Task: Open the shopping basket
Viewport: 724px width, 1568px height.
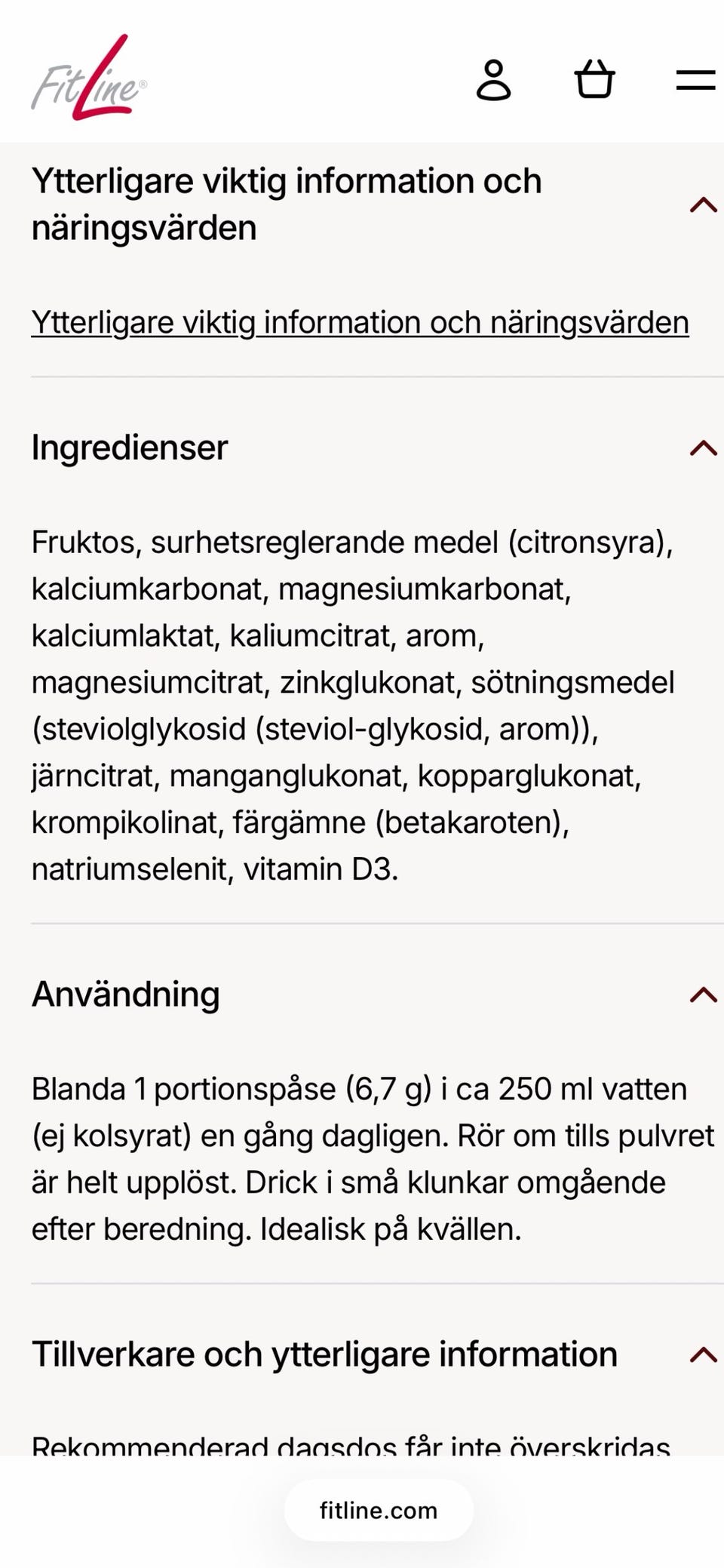Action: pyautogui.click(x=594, y=79)
